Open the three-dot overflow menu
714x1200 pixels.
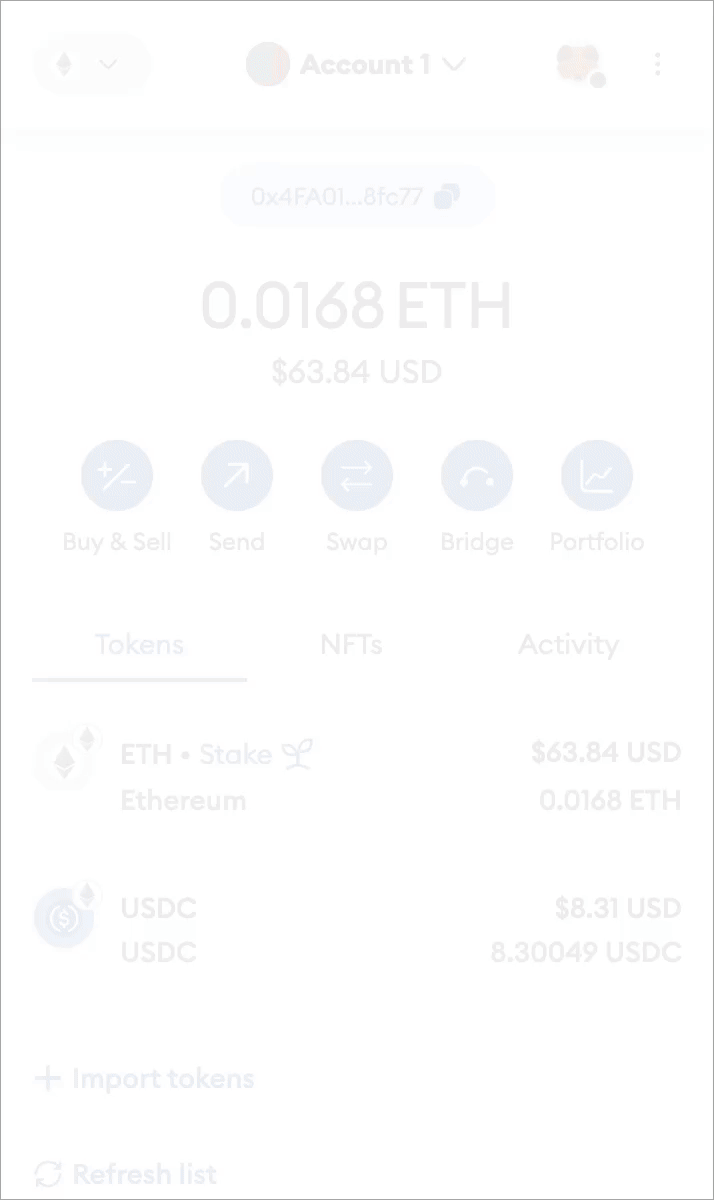(x=657, y=65)
